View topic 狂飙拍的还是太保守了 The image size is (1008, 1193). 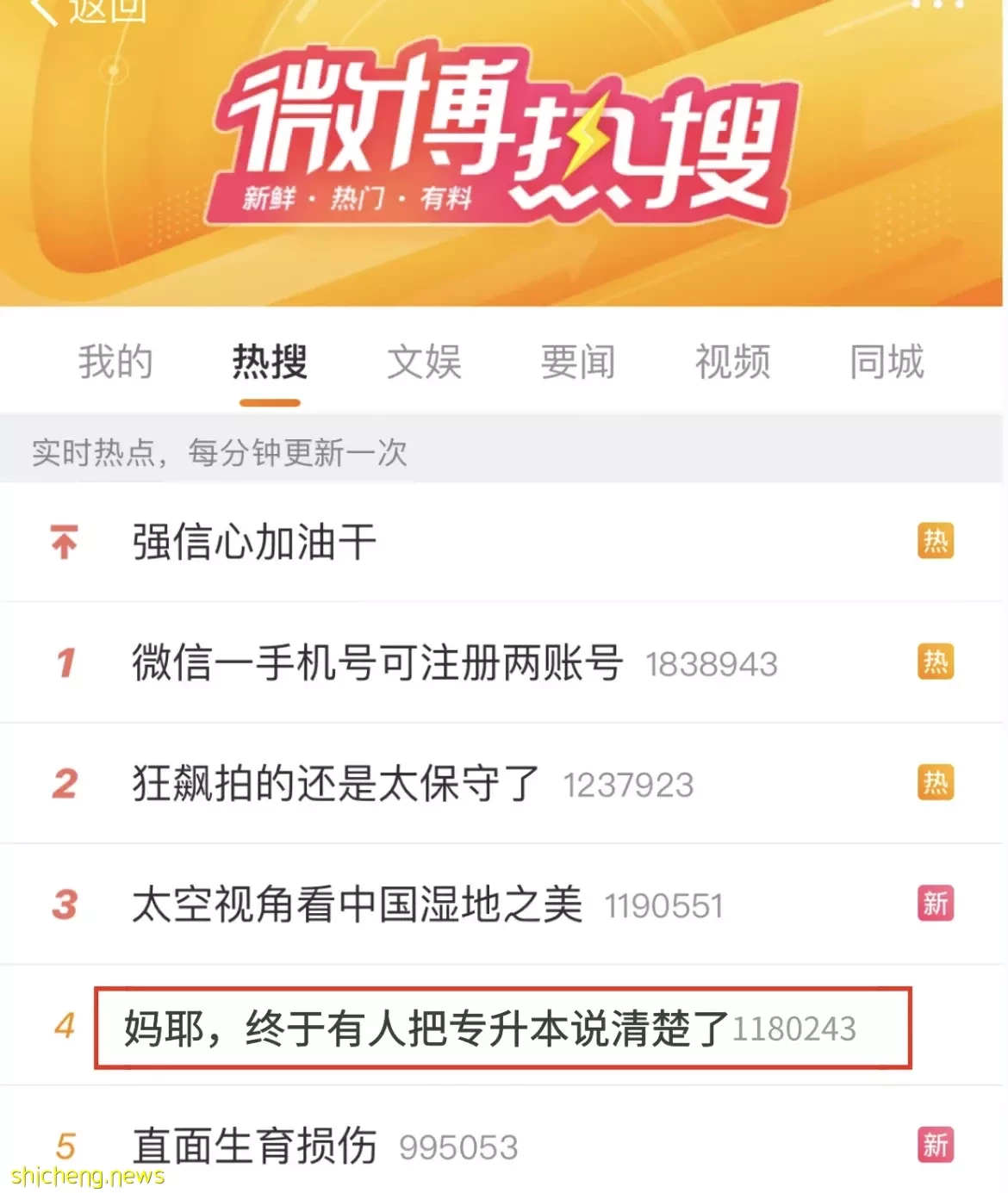336,784
